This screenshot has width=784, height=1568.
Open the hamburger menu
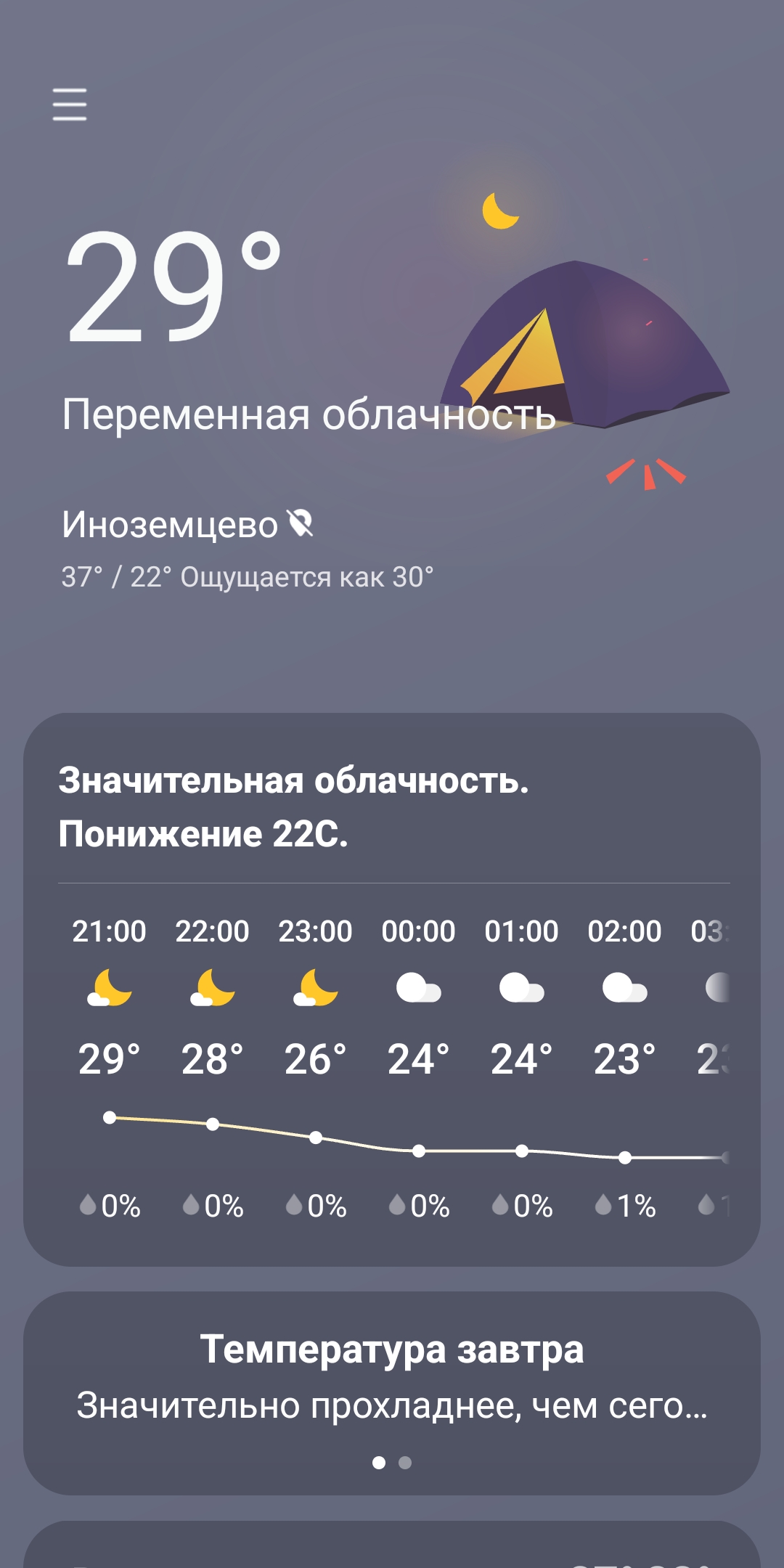point(70,105)
